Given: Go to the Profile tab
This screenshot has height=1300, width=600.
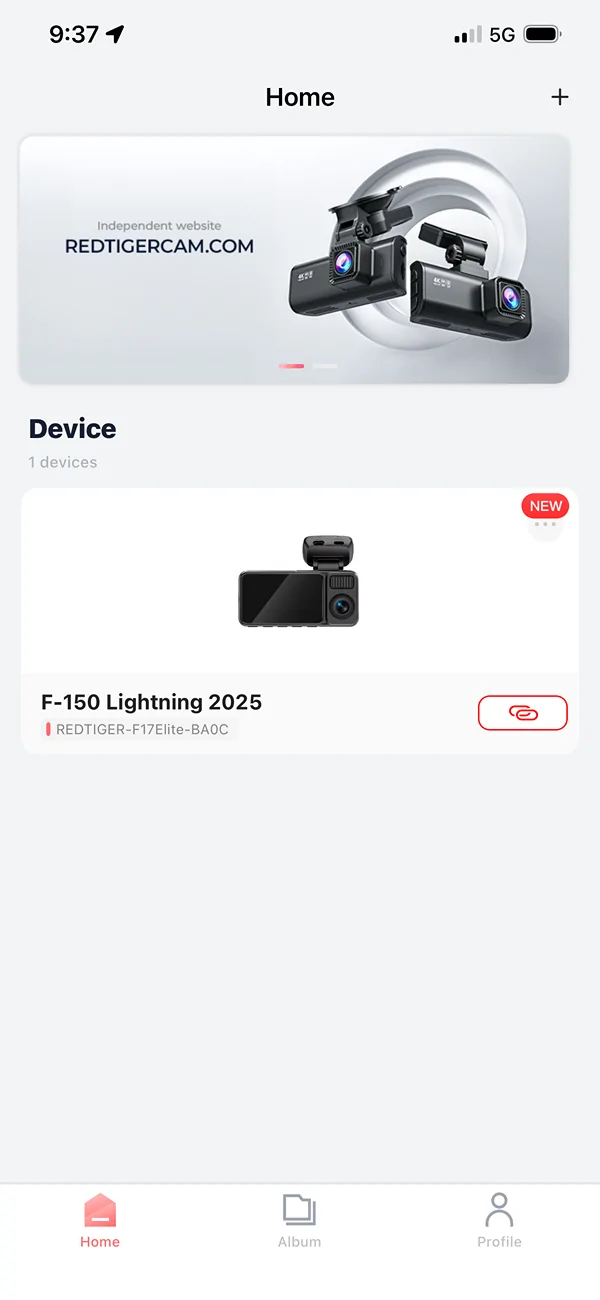Looking at the screenshot, I should [x=499, y=1220].
